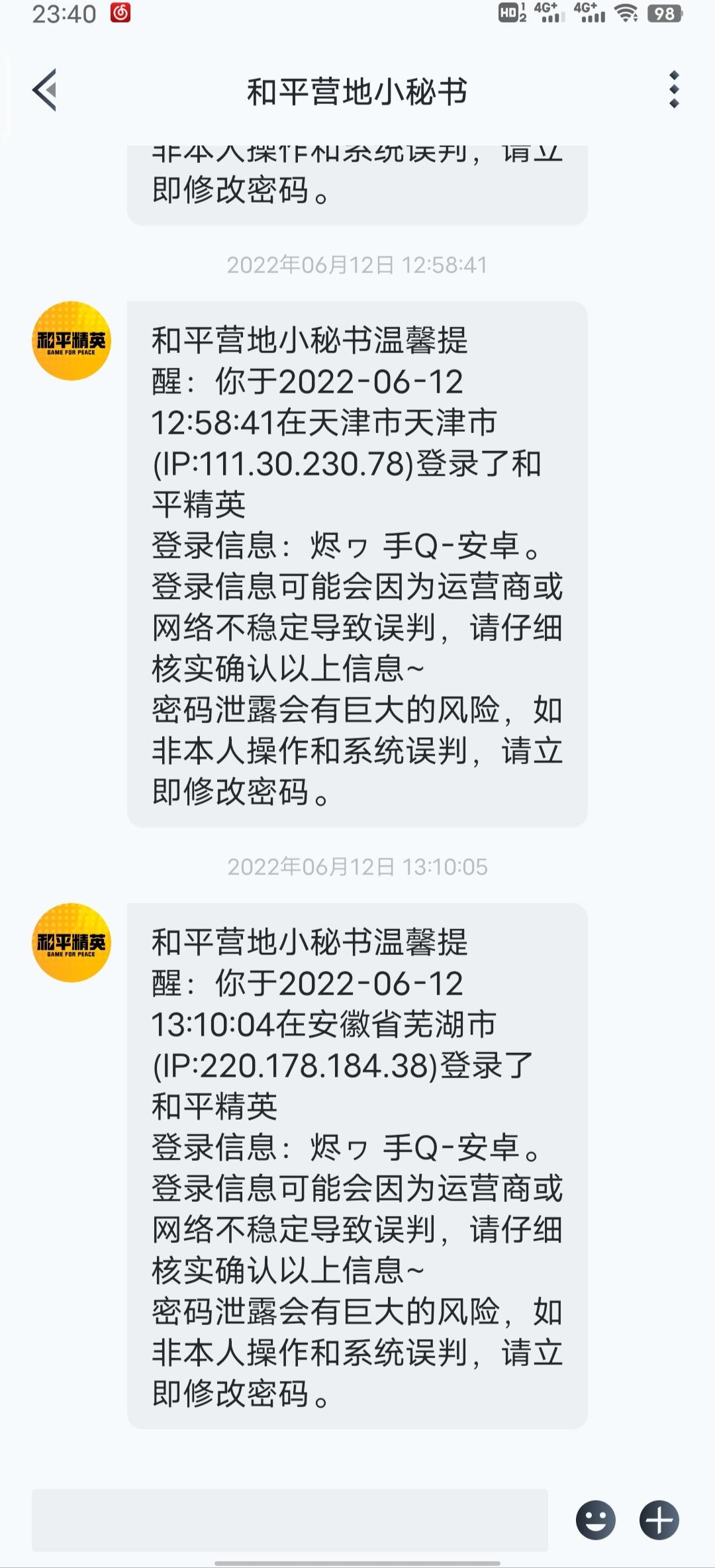The width and height of the screenshot is (715, 1568).
Task: Tap the message input field
Action: click(290, 1520)
